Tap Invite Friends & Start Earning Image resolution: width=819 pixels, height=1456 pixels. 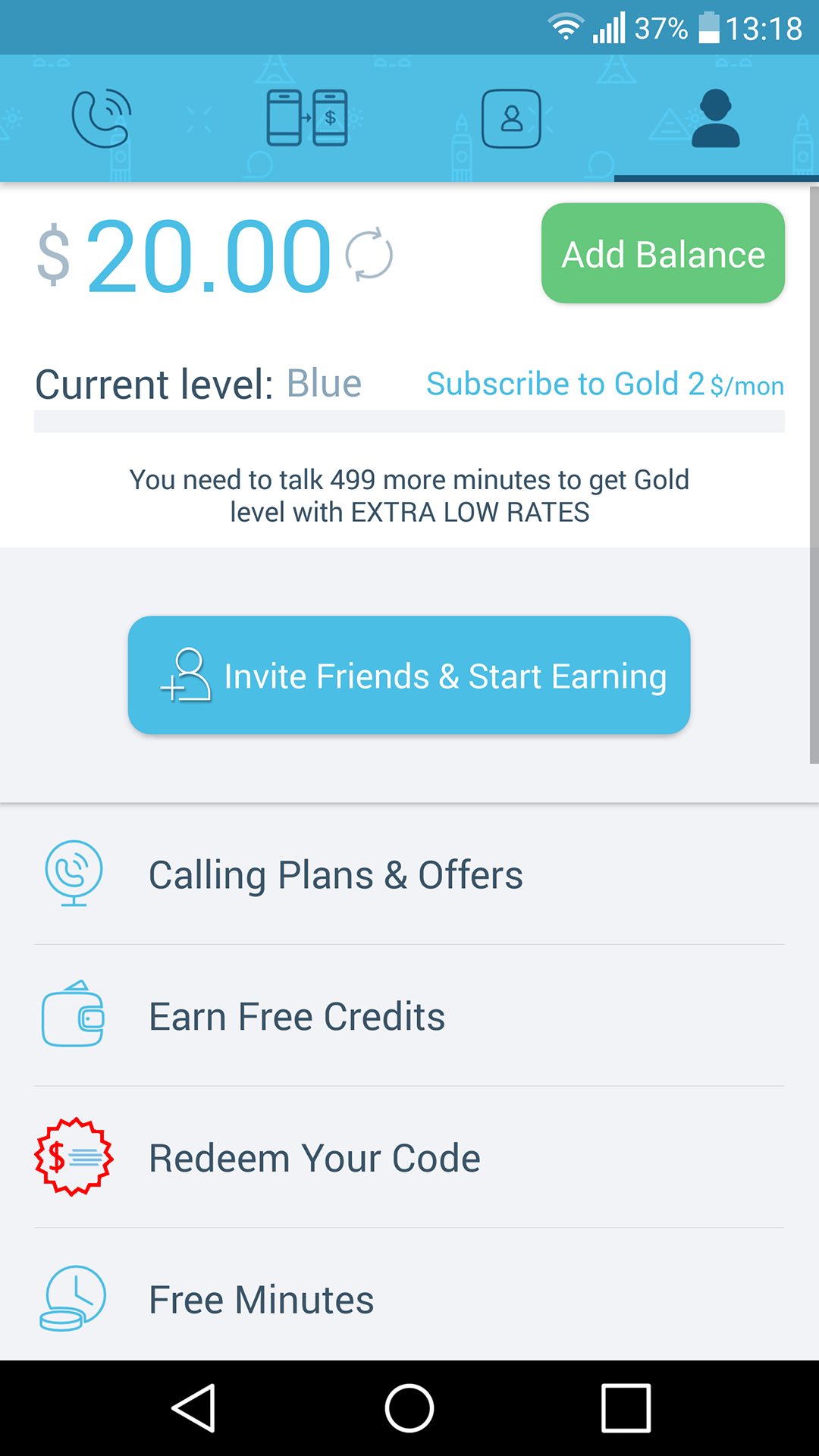(x=409, y=676)
